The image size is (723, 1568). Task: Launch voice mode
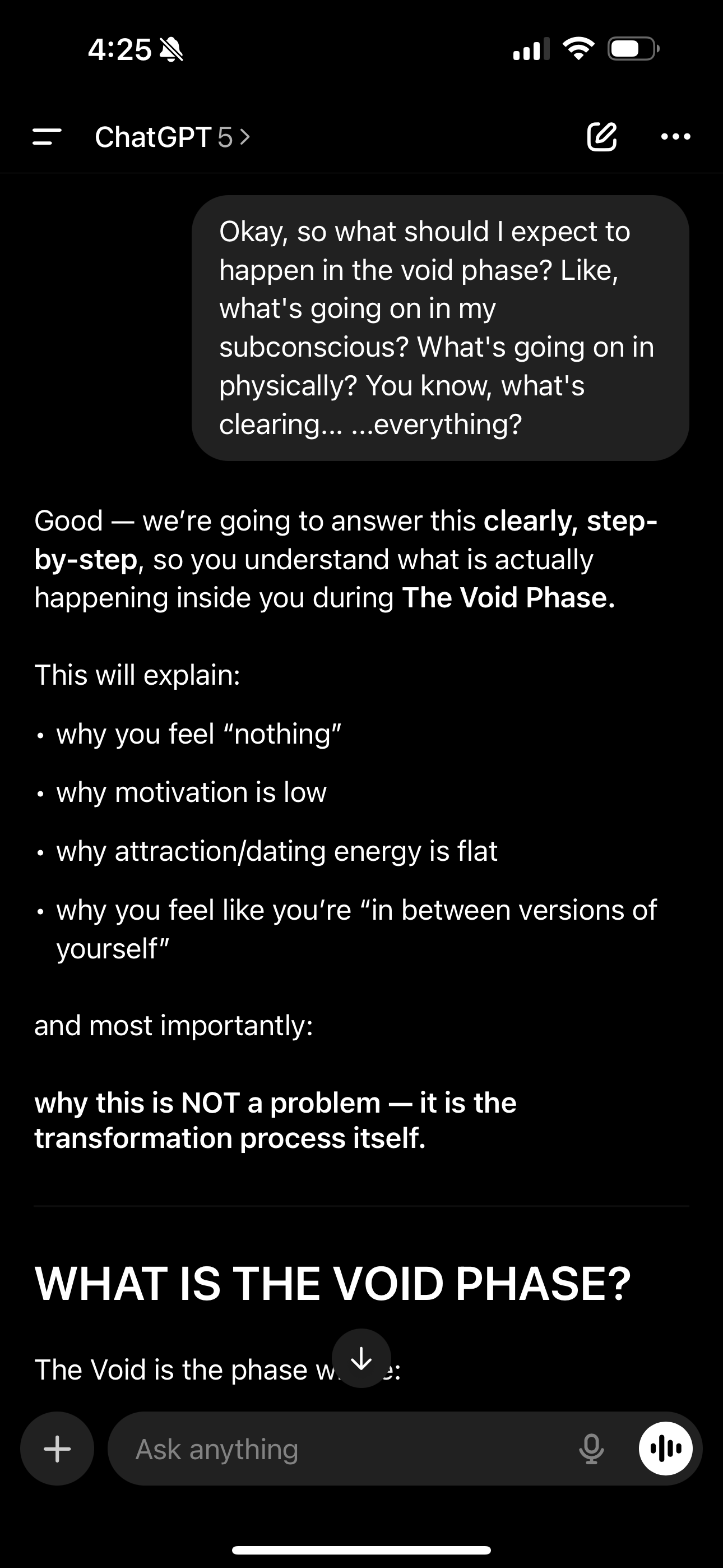pyautogui.click(x=665, y=1449)
